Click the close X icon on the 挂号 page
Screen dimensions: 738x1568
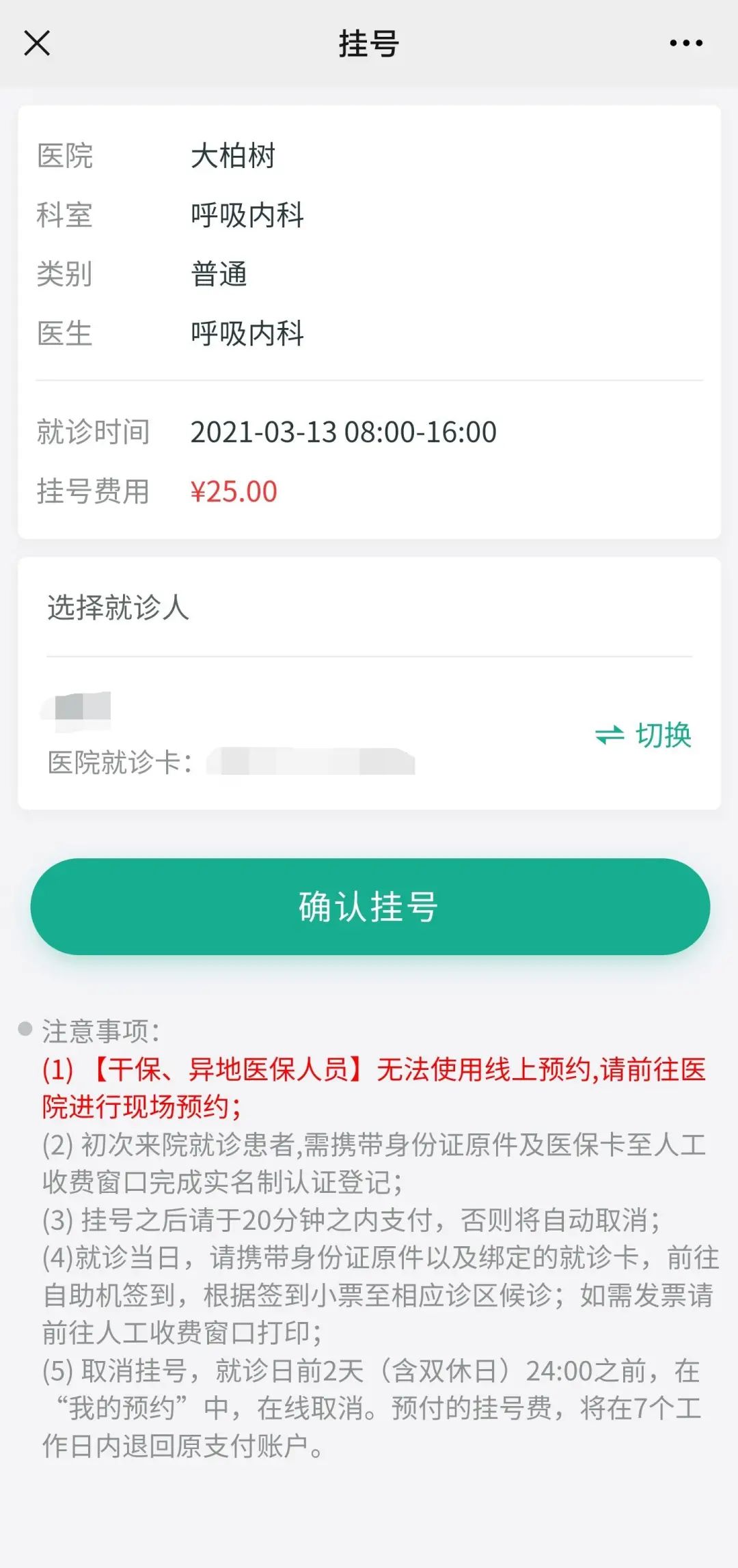38,42
